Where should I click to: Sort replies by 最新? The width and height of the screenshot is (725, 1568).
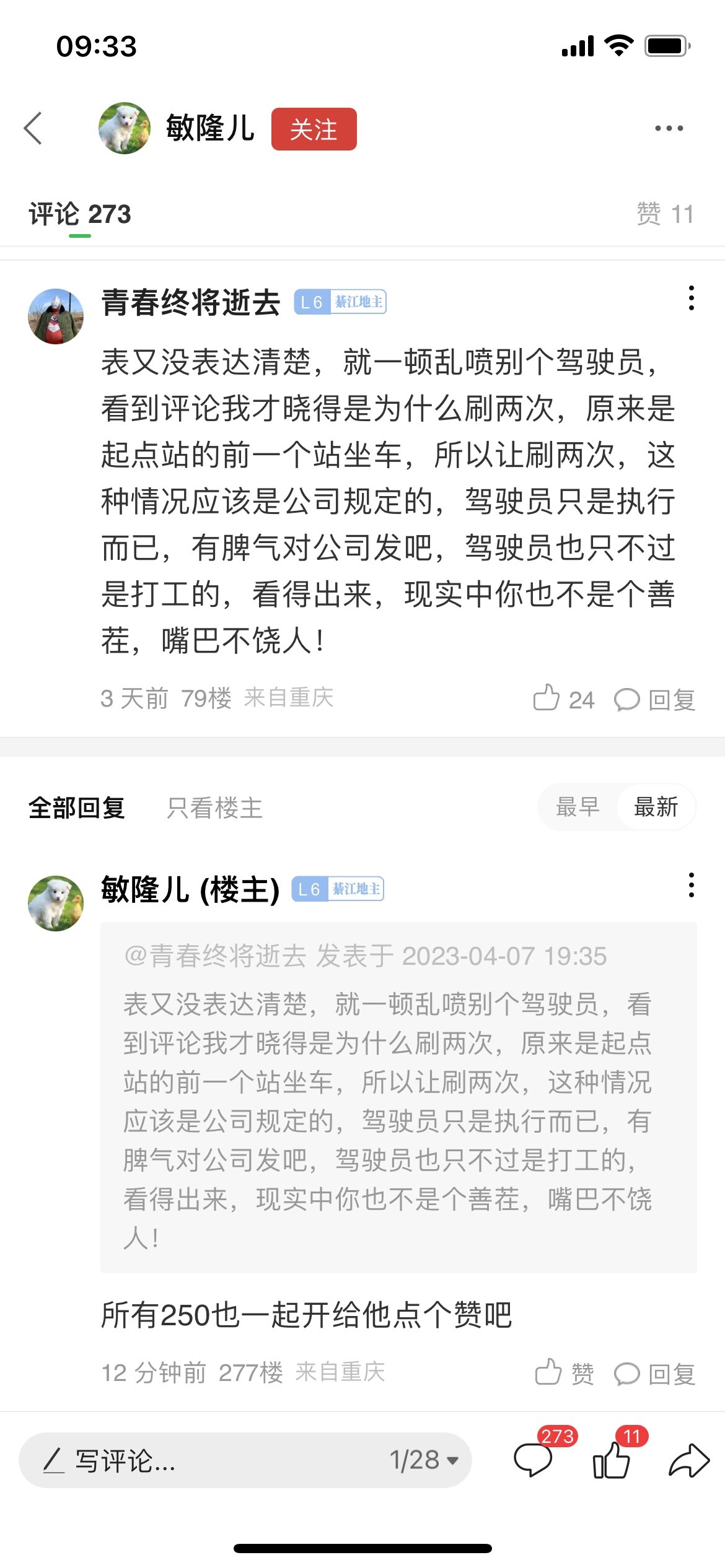(x=656, y=807)
